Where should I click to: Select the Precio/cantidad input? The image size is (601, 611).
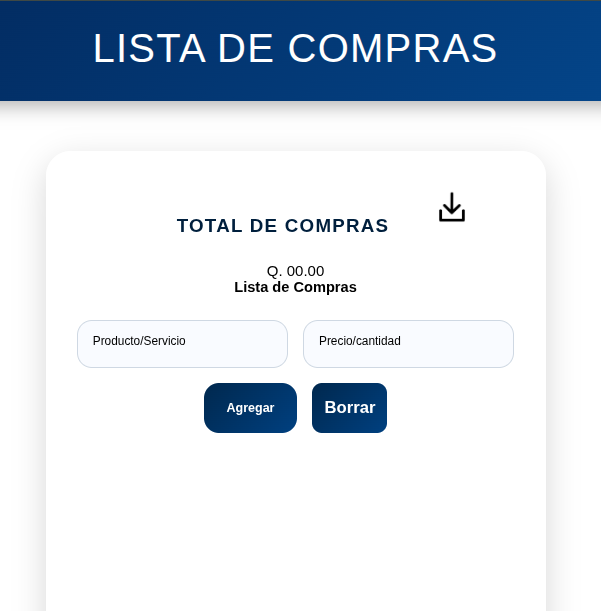[408, 344]
